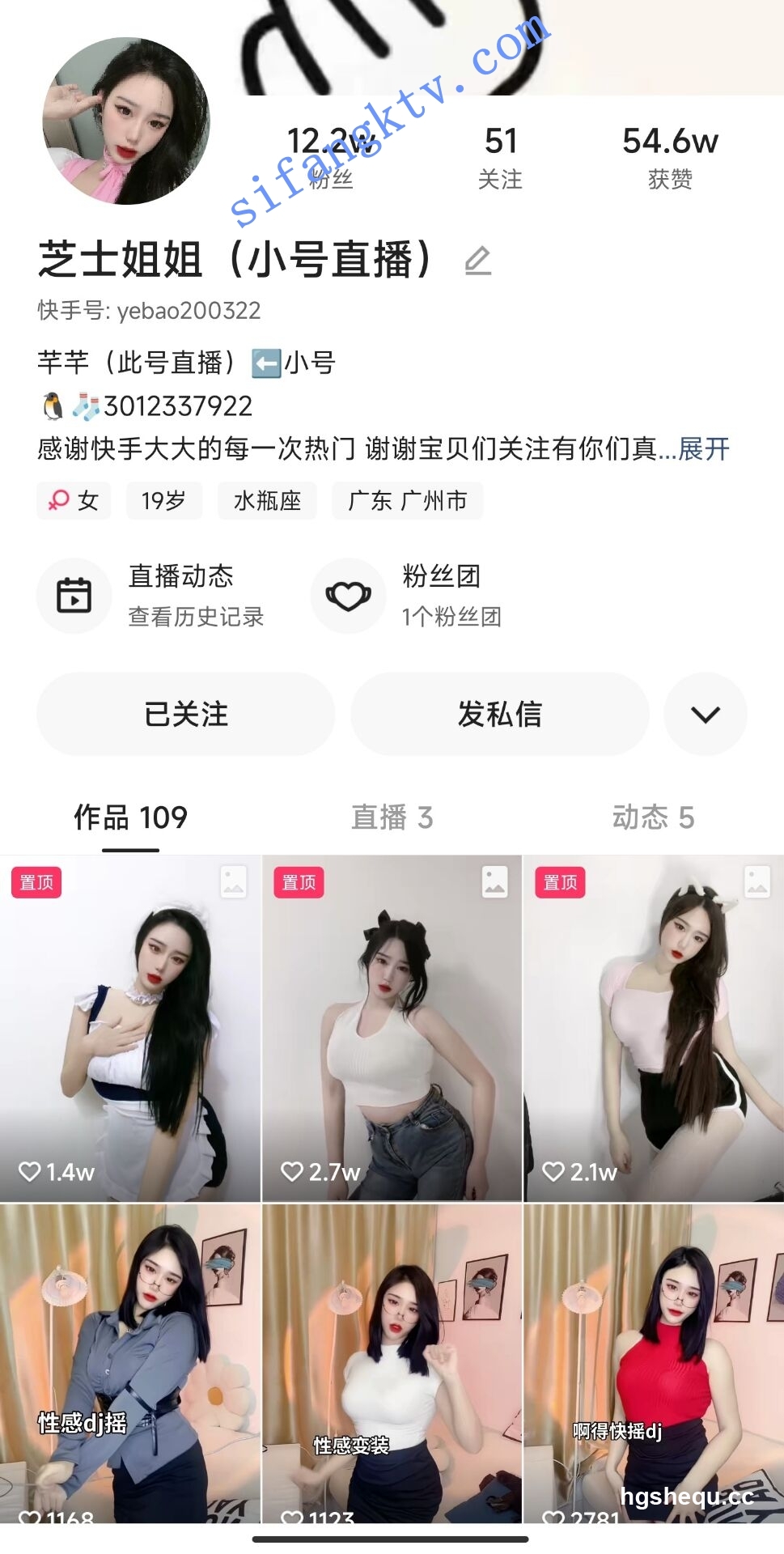Open the 粉丝团 heart icon
This screenshot has height=1554, width=784.
point(348,595)
